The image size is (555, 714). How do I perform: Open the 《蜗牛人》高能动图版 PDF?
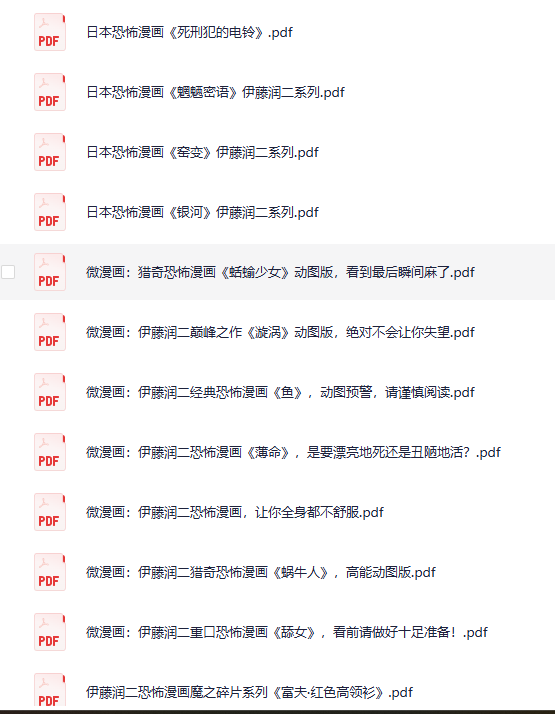[260, 573]
